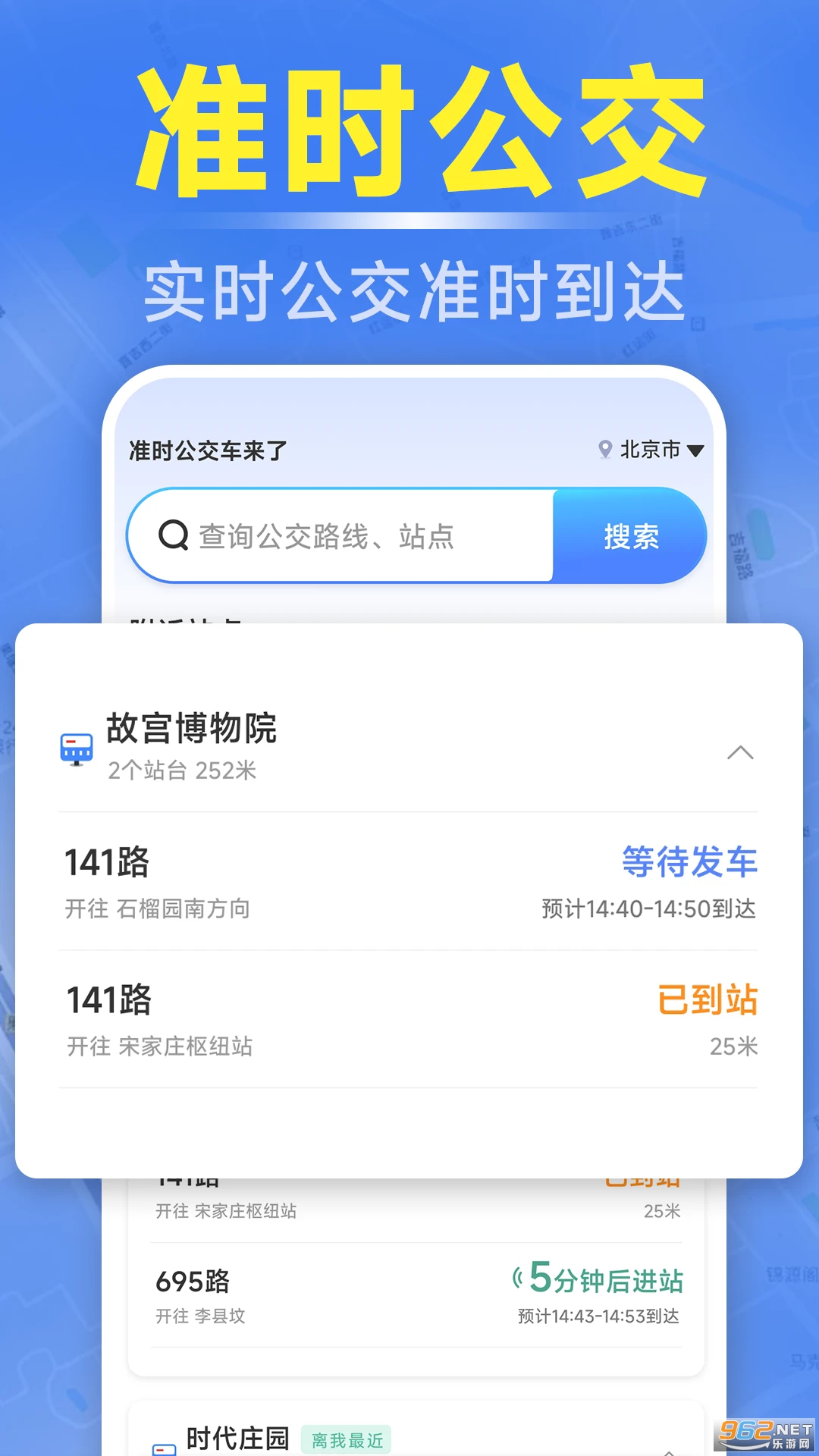819x1456 pixels.
Task: Click the location pin icon near 北京市
Action: [604, 450]
